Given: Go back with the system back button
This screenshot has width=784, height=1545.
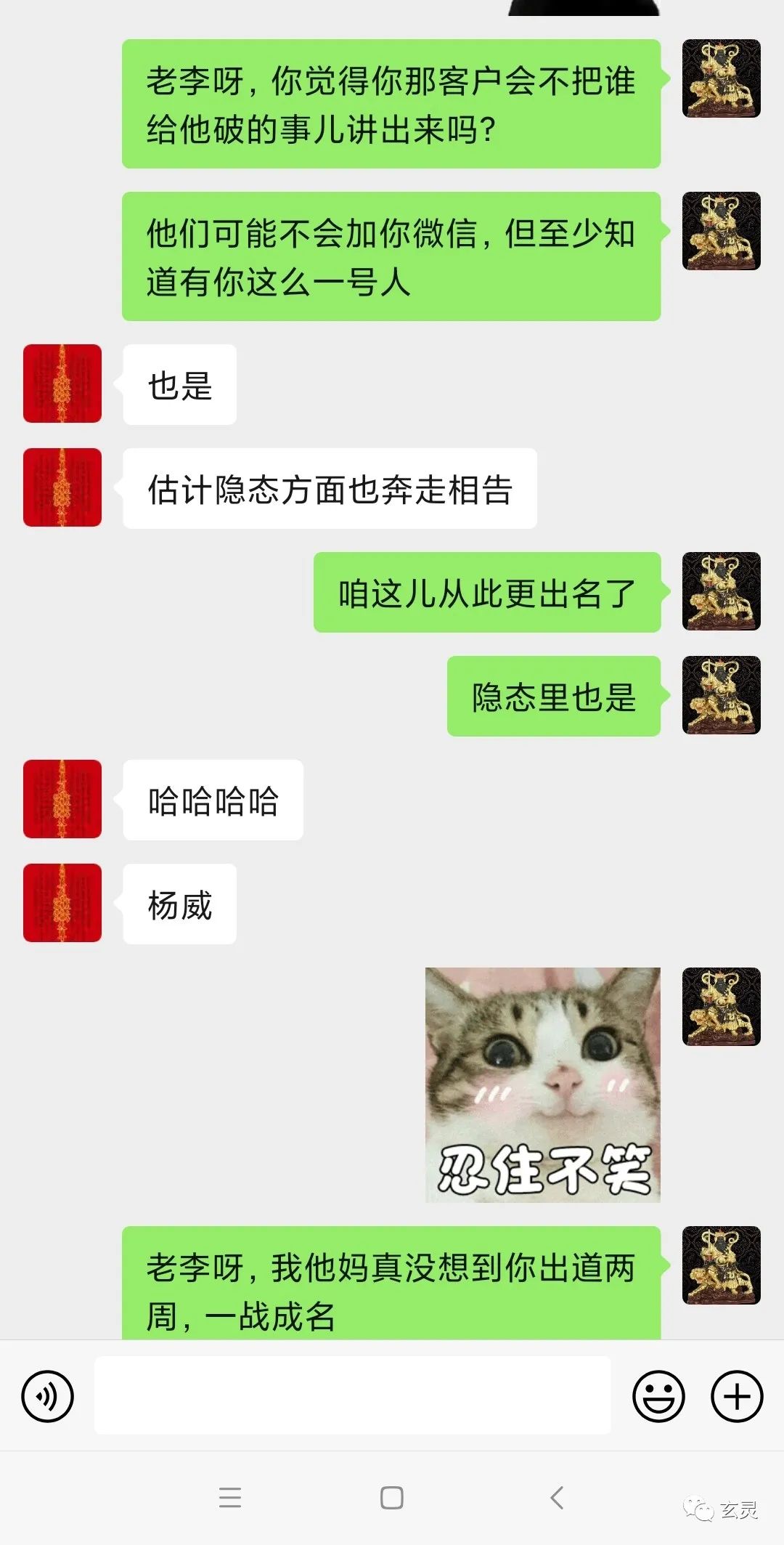Looking at the screenshot, I should coord(557,1497).
